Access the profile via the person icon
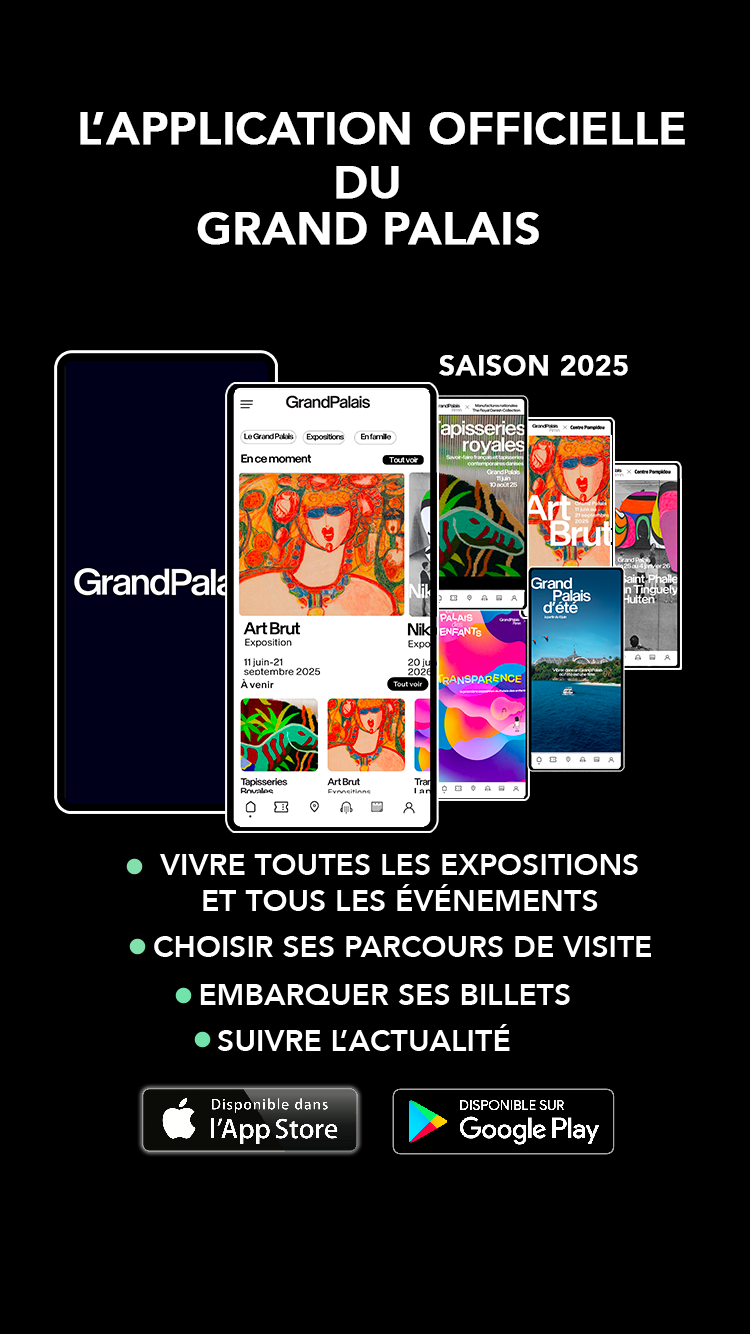 pyautogui.click(x=409, y=807)
